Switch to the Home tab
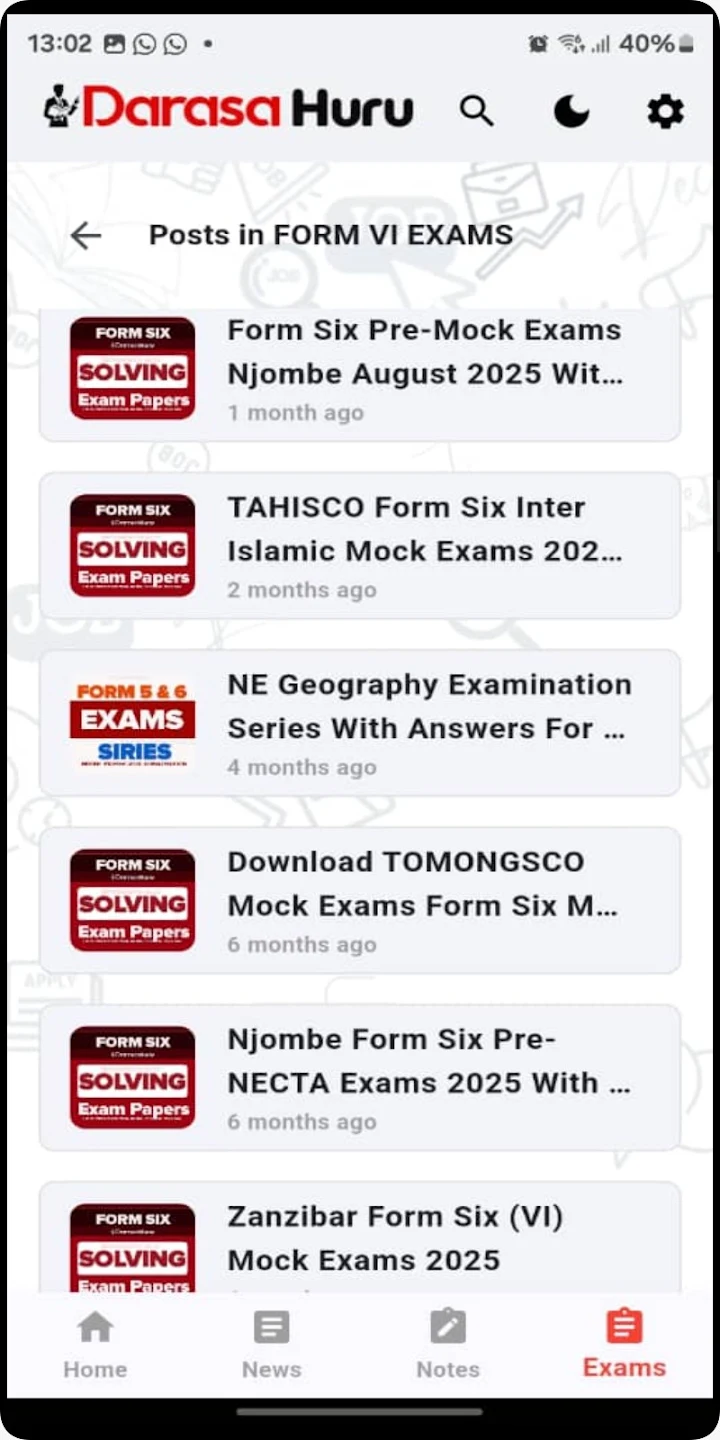Screen dimensions: 720x1440 [95, 1345]
